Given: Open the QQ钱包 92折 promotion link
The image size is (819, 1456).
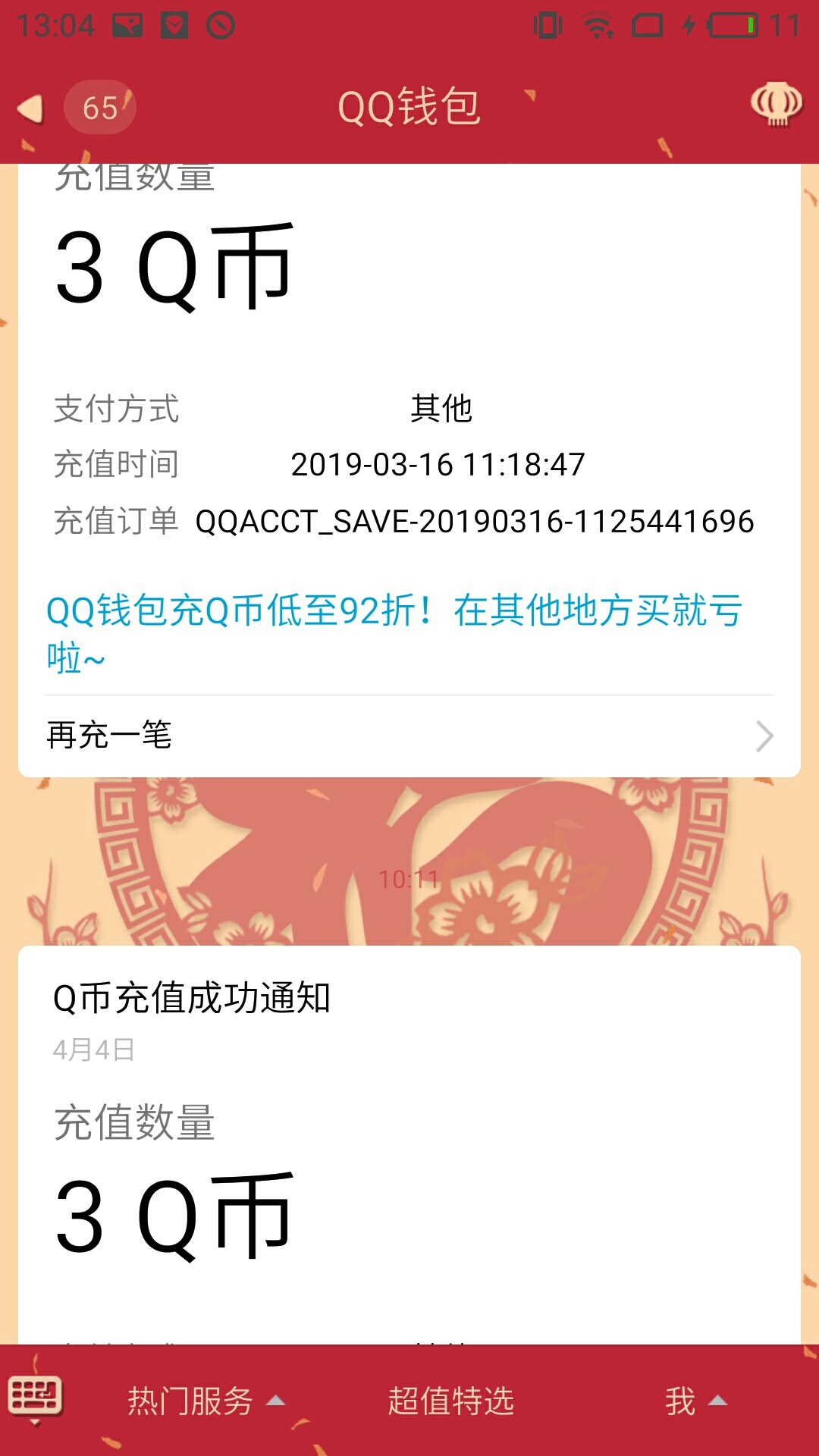Looking at the screenshot, I should click(x=394, y=634).
